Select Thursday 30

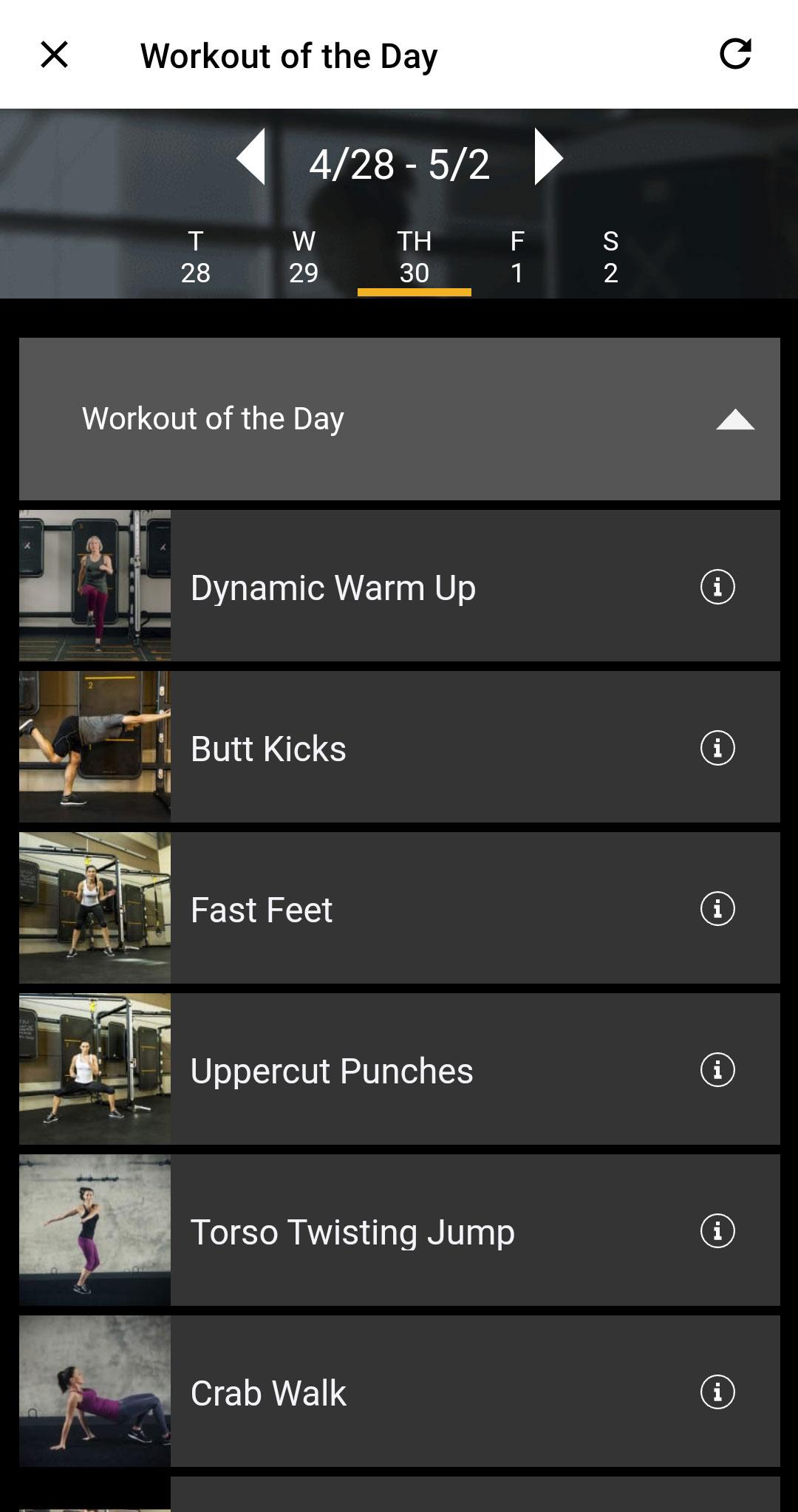[x=414, y=257]
